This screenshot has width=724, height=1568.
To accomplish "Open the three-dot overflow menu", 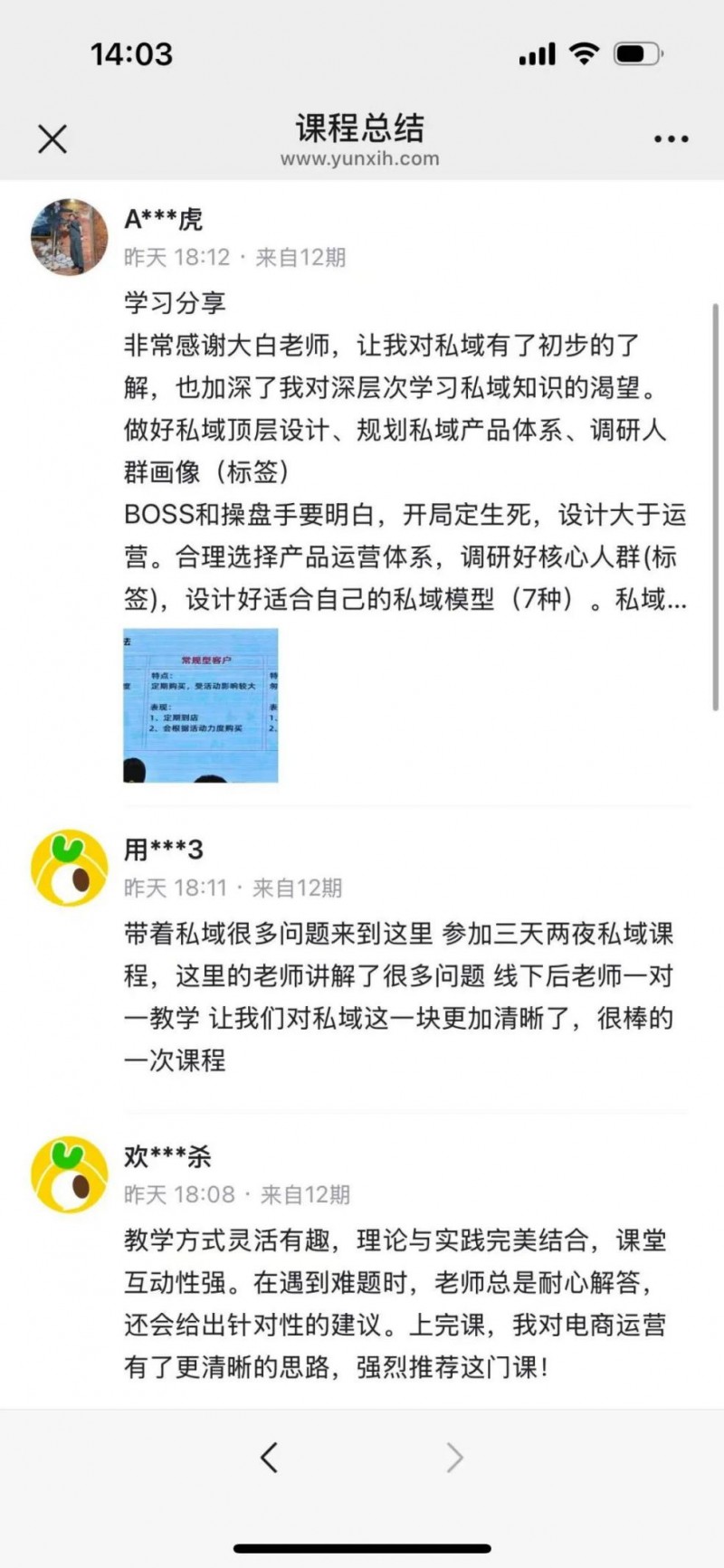I will [671, 139].
